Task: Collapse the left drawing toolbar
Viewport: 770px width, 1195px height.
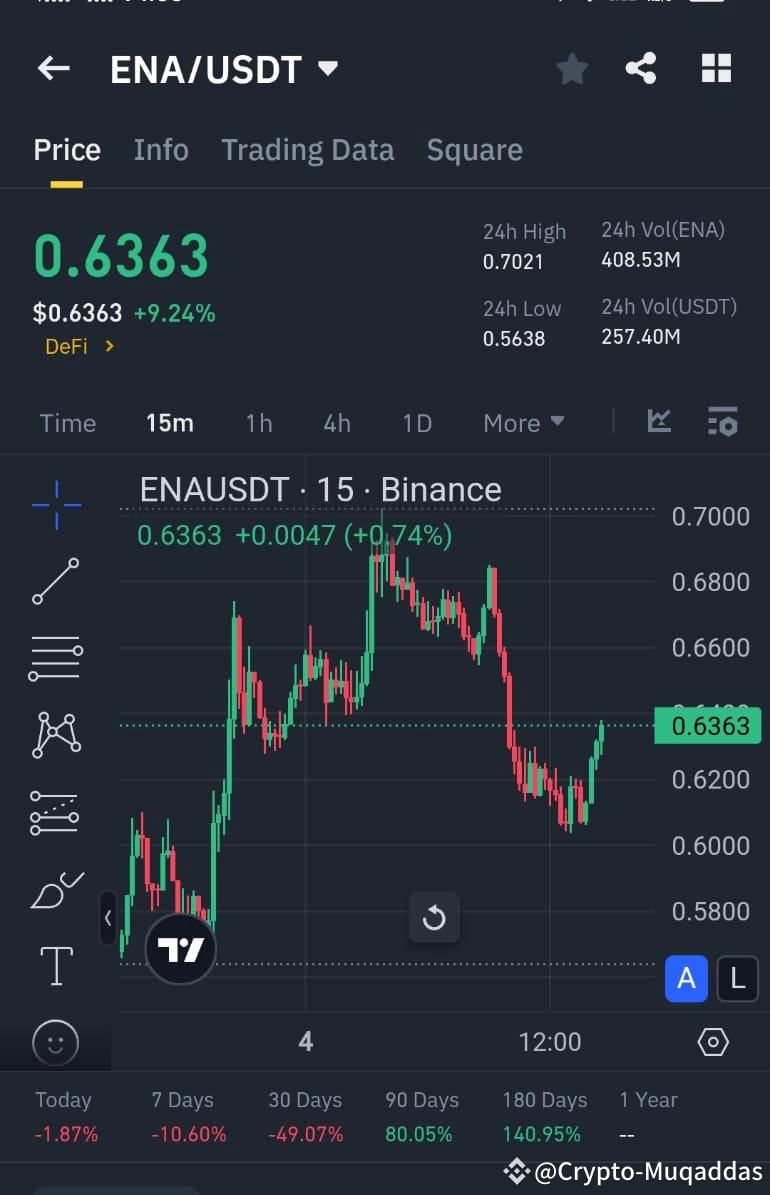Action: coord(108,918)
